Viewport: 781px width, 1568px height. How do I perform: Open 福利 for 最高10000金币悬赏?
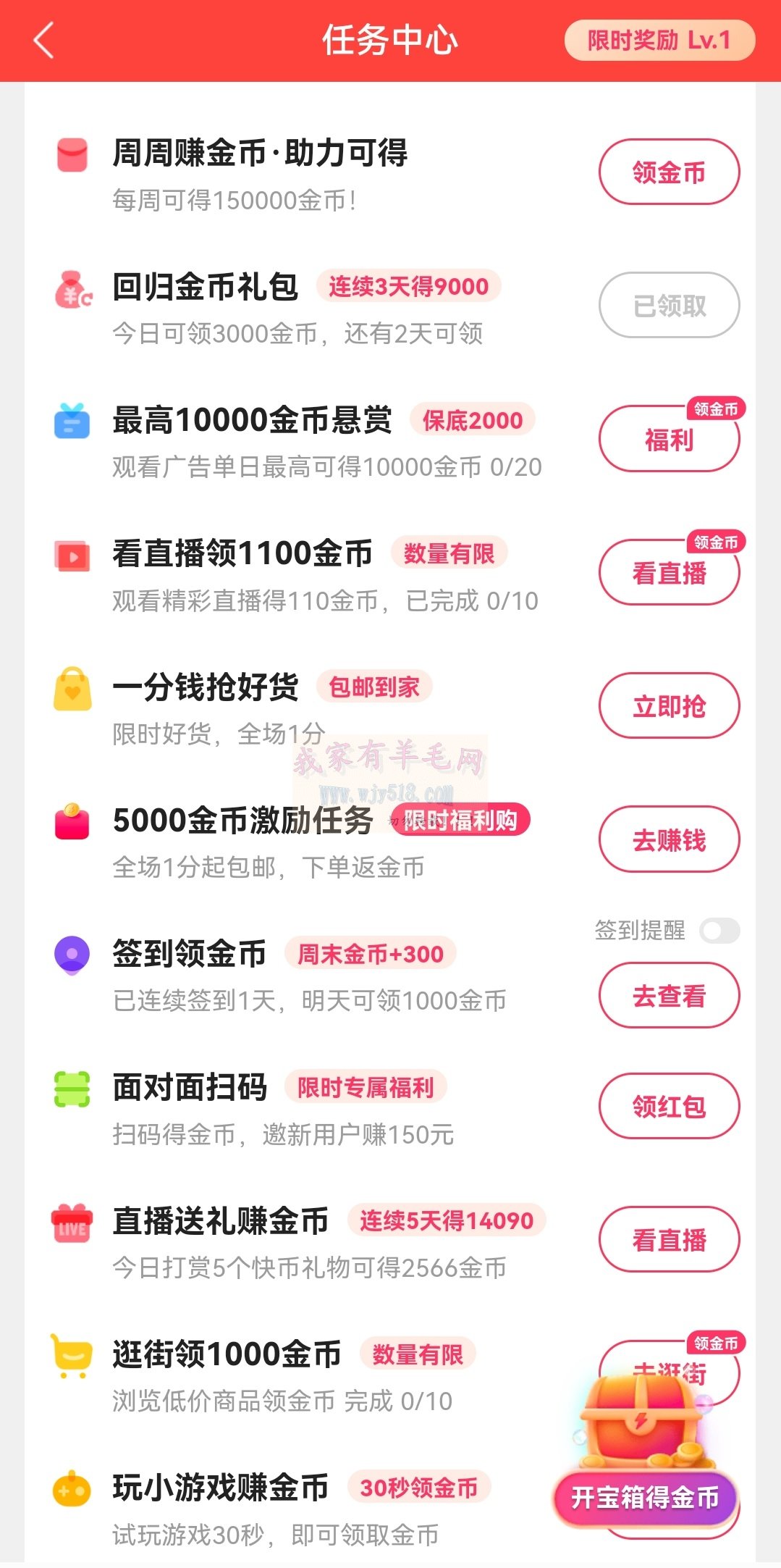tap(669, 440)
